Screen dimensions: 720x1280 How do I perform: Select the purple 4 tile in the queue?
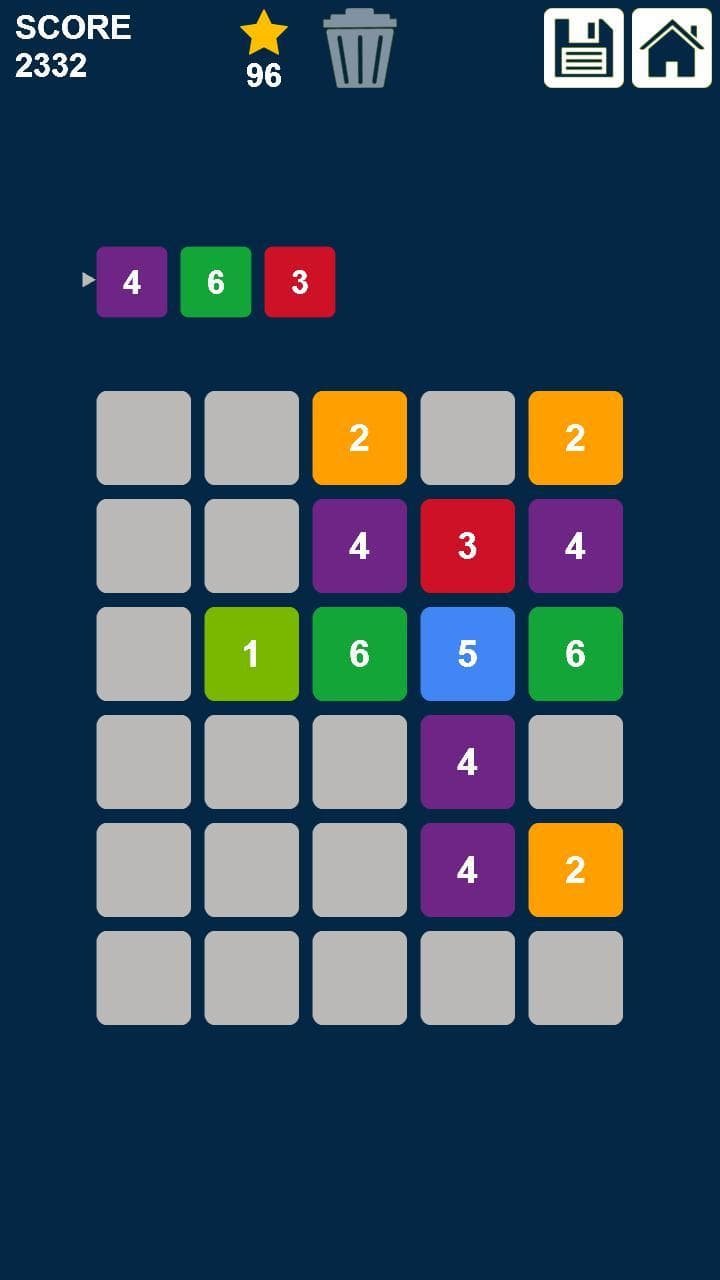[x=132, y=282]
